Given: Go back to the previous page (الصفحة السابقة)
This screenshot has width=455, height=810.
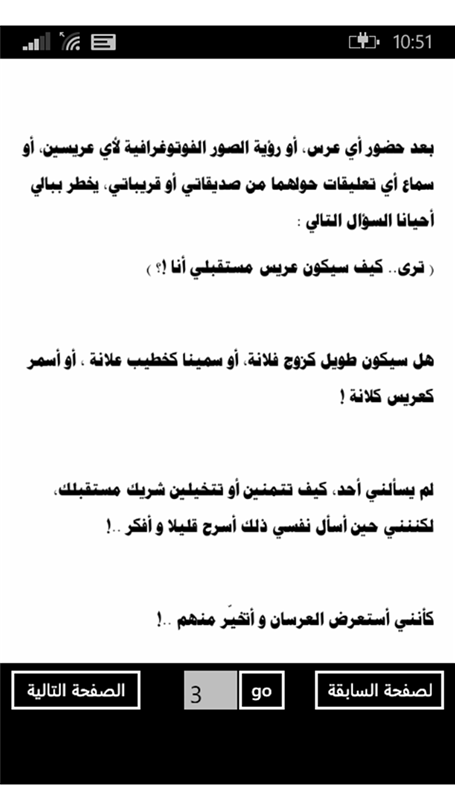Looking at the screenshot, I should 380,690.
